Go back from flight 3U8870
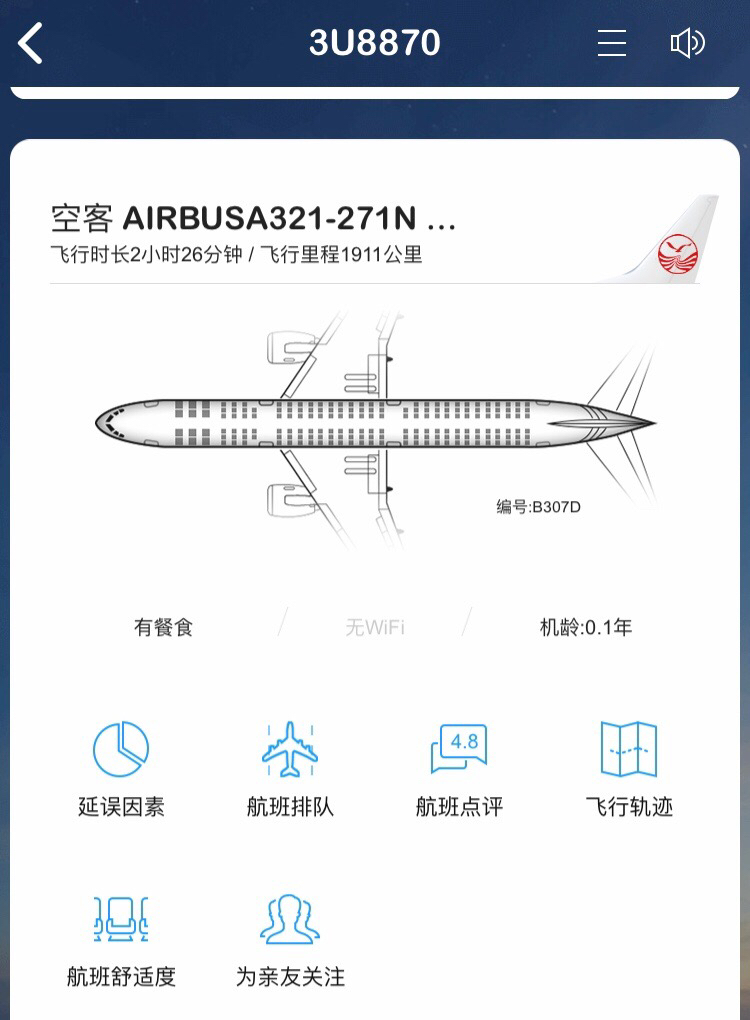Screen dimensions: 750x1020 [31, 43]
